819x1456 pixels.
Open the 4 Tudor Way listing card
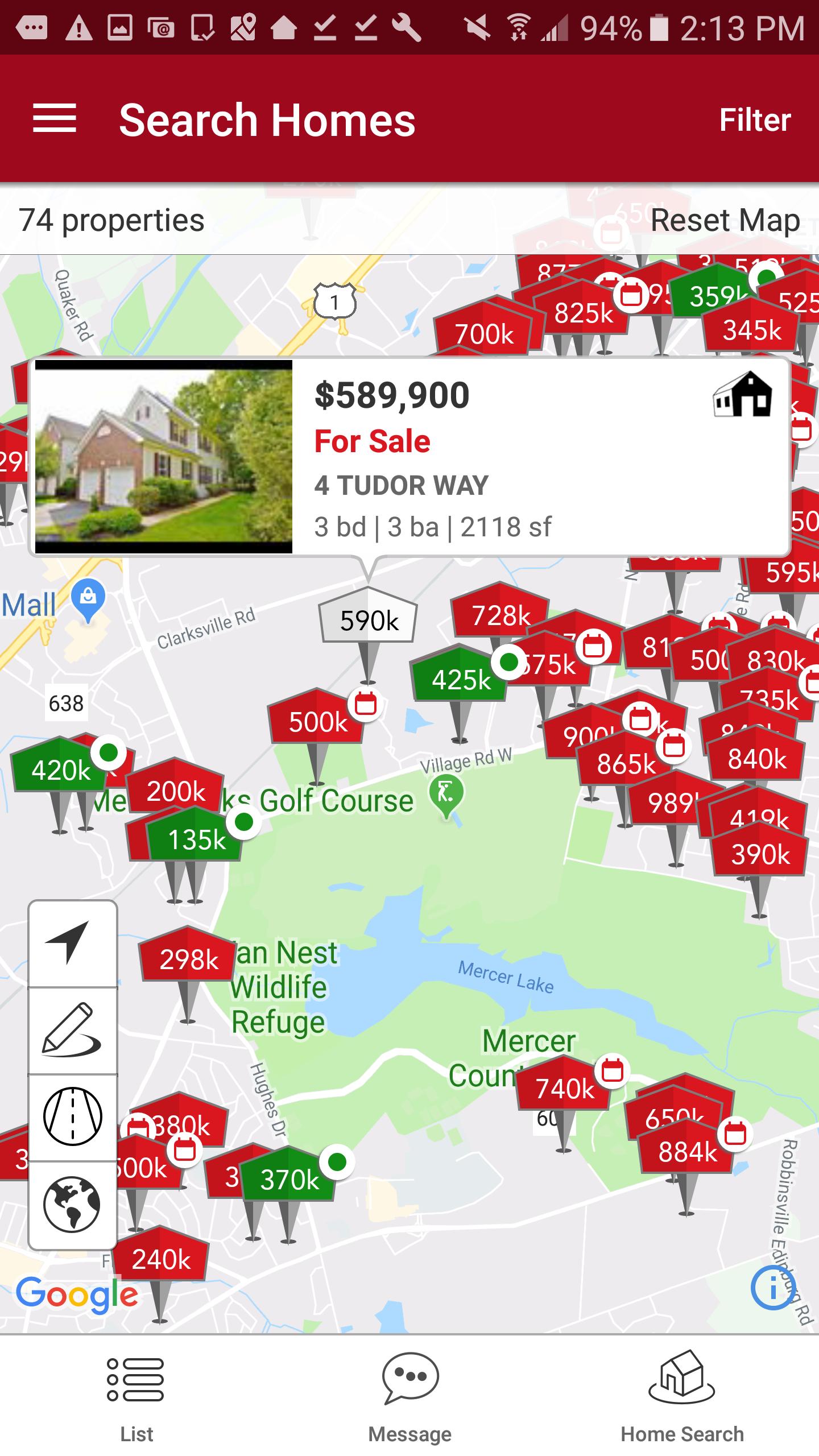[409, 457]
